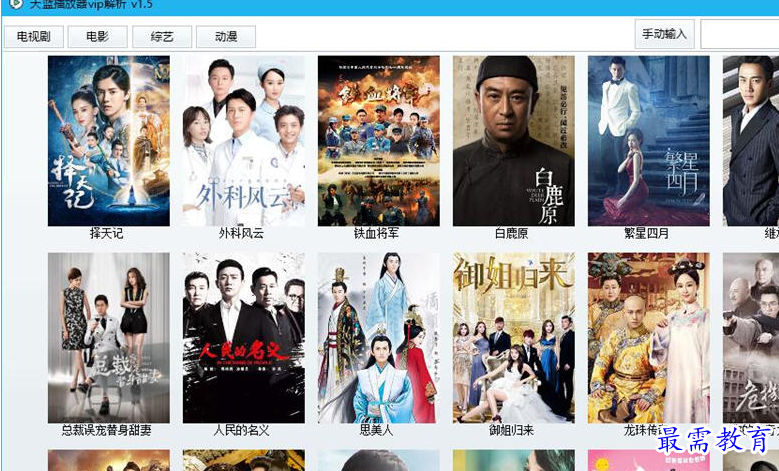This screenshot has height=471, width=779.
Task: Focus the text field beside 手动输入
Action: click(738, 34)
